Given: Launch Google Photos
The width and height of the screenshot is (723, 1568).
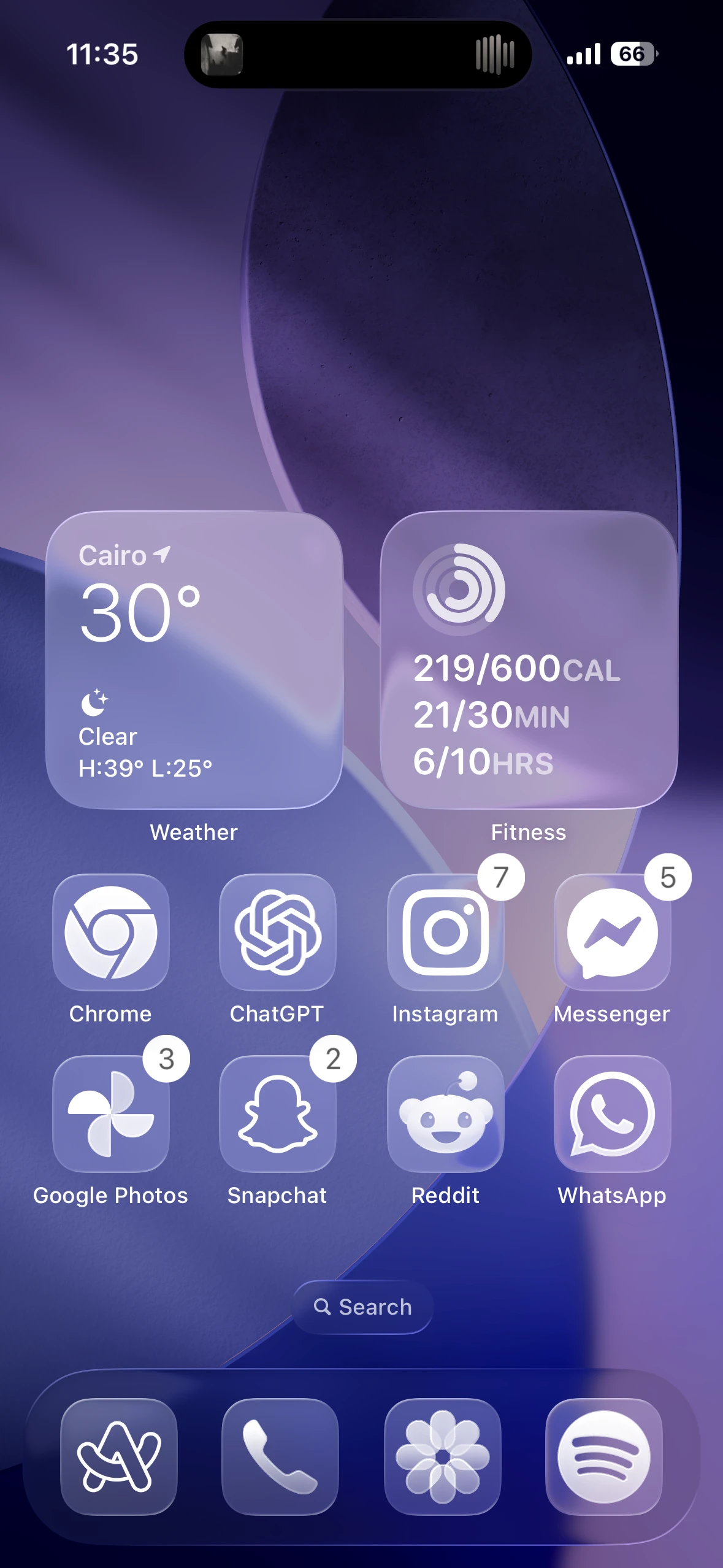Looking at the screenshot, I should click(x=111, y=1113).
